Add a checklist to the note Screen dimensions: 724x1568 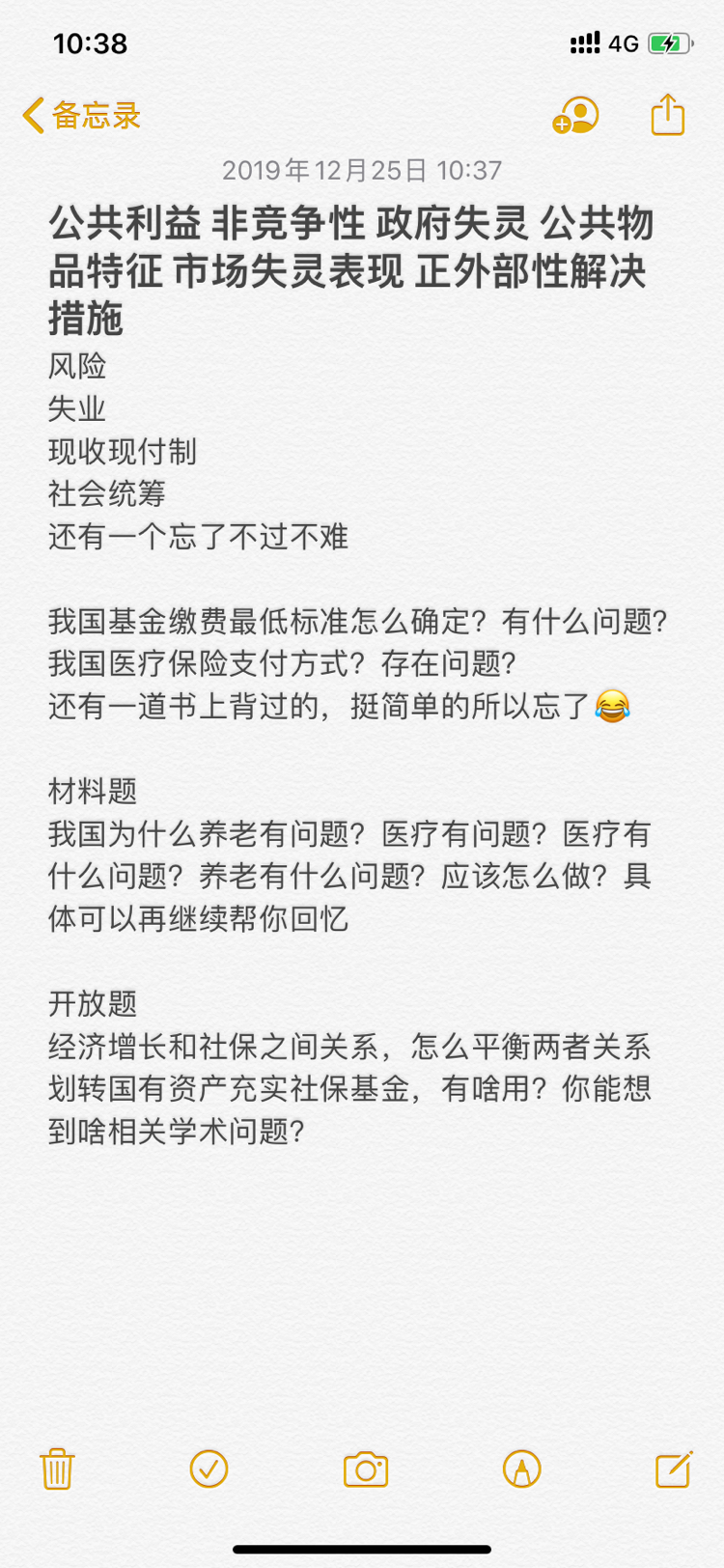(209, 1469)
